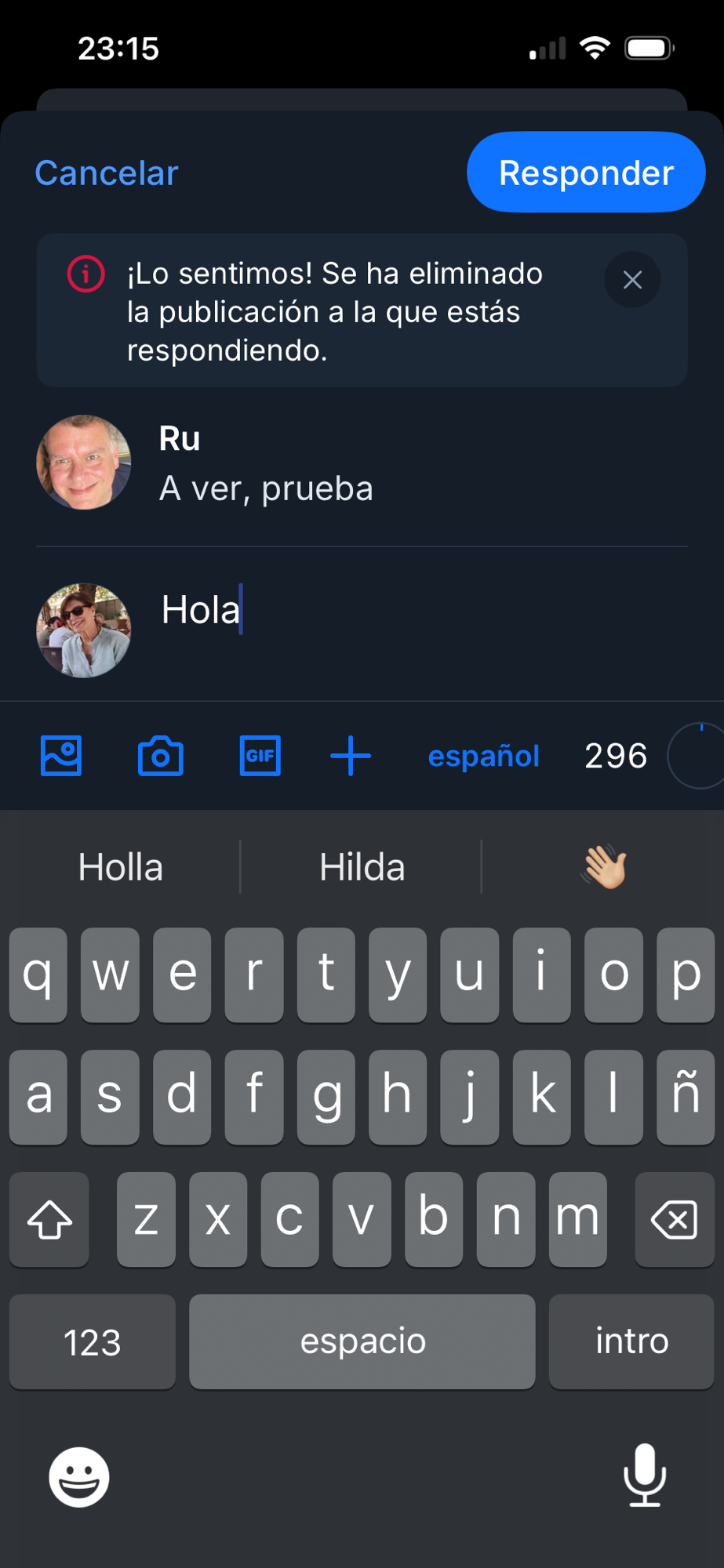Insert the waving hand emoji suggestion
Screen dimensions: 724x1568
[603, 867]
